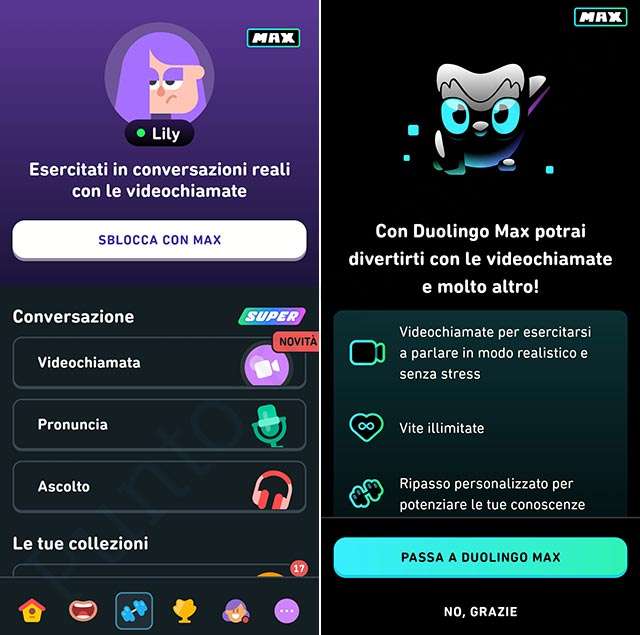Viewport: 640px width, 635px height.
Task: Tap the Sblocca con Max button
Action: point(159,240)
